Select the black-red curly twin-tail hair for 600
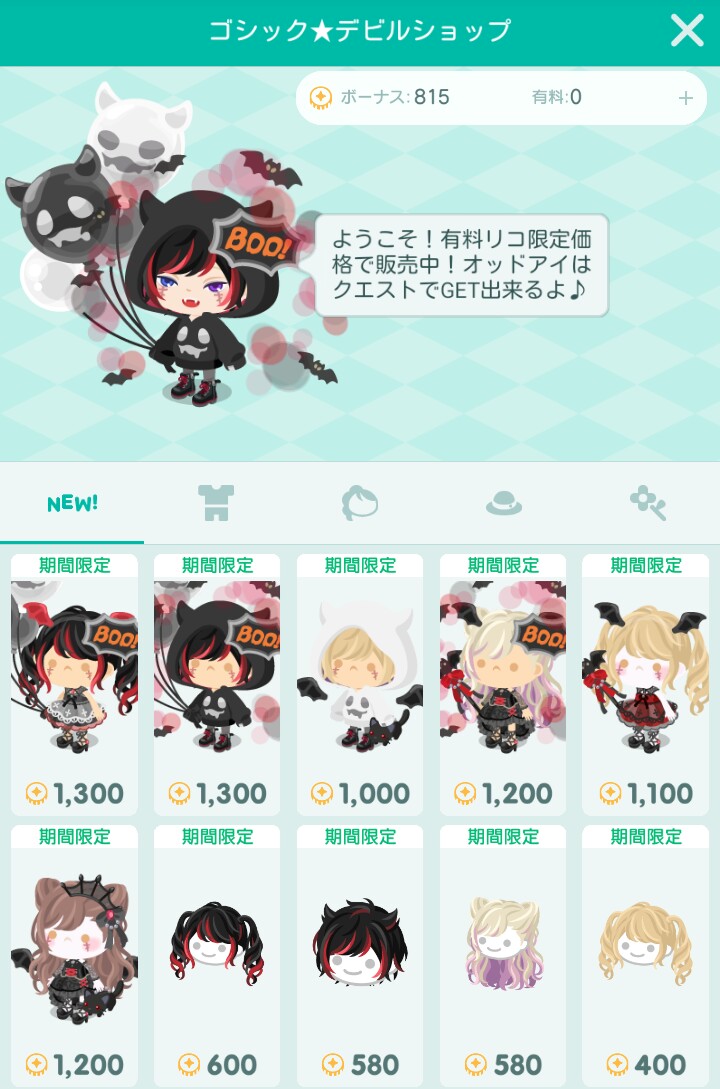720x1089 pixels. [x=217, y=955]
